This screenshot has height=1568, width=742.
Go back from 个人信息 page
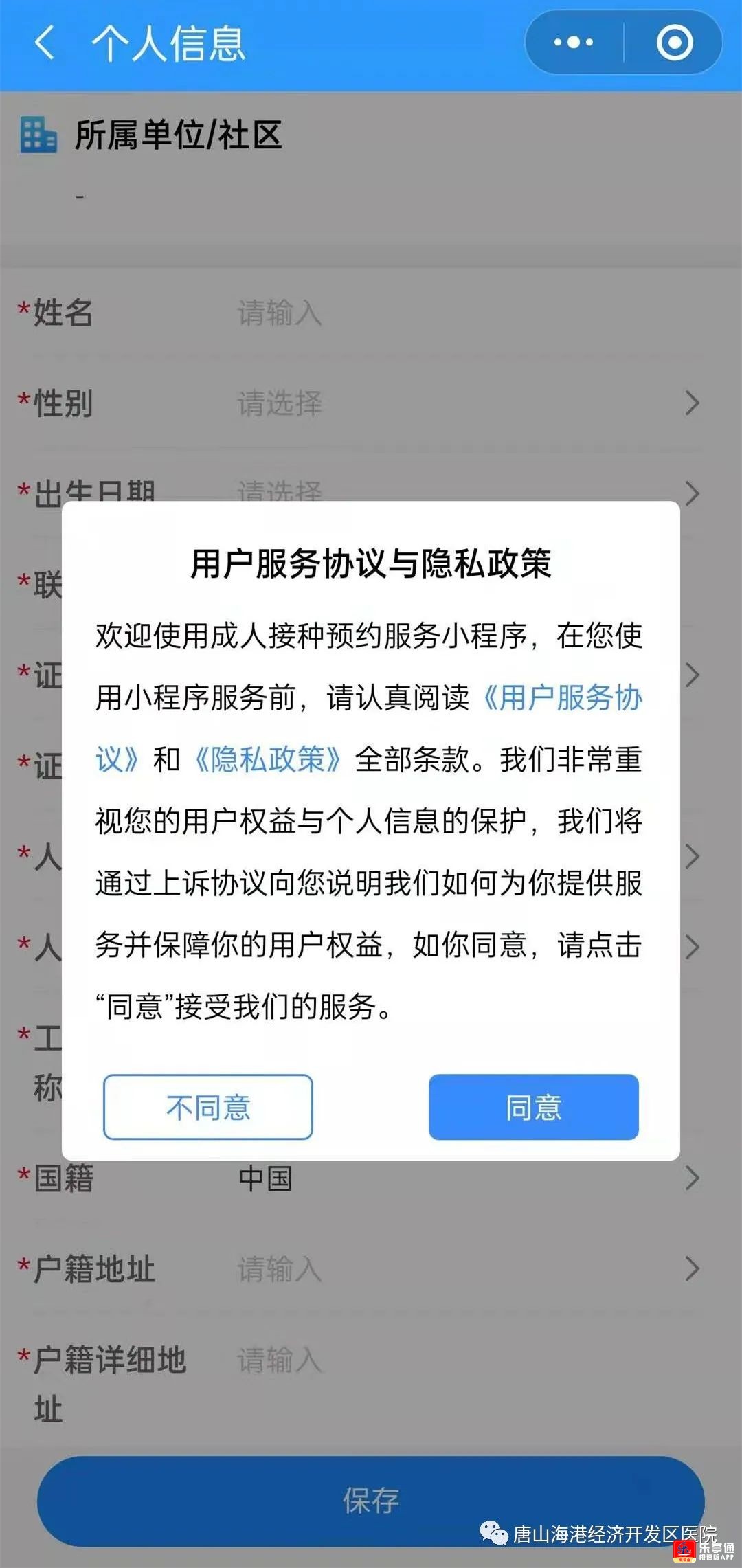click(45, 43)
